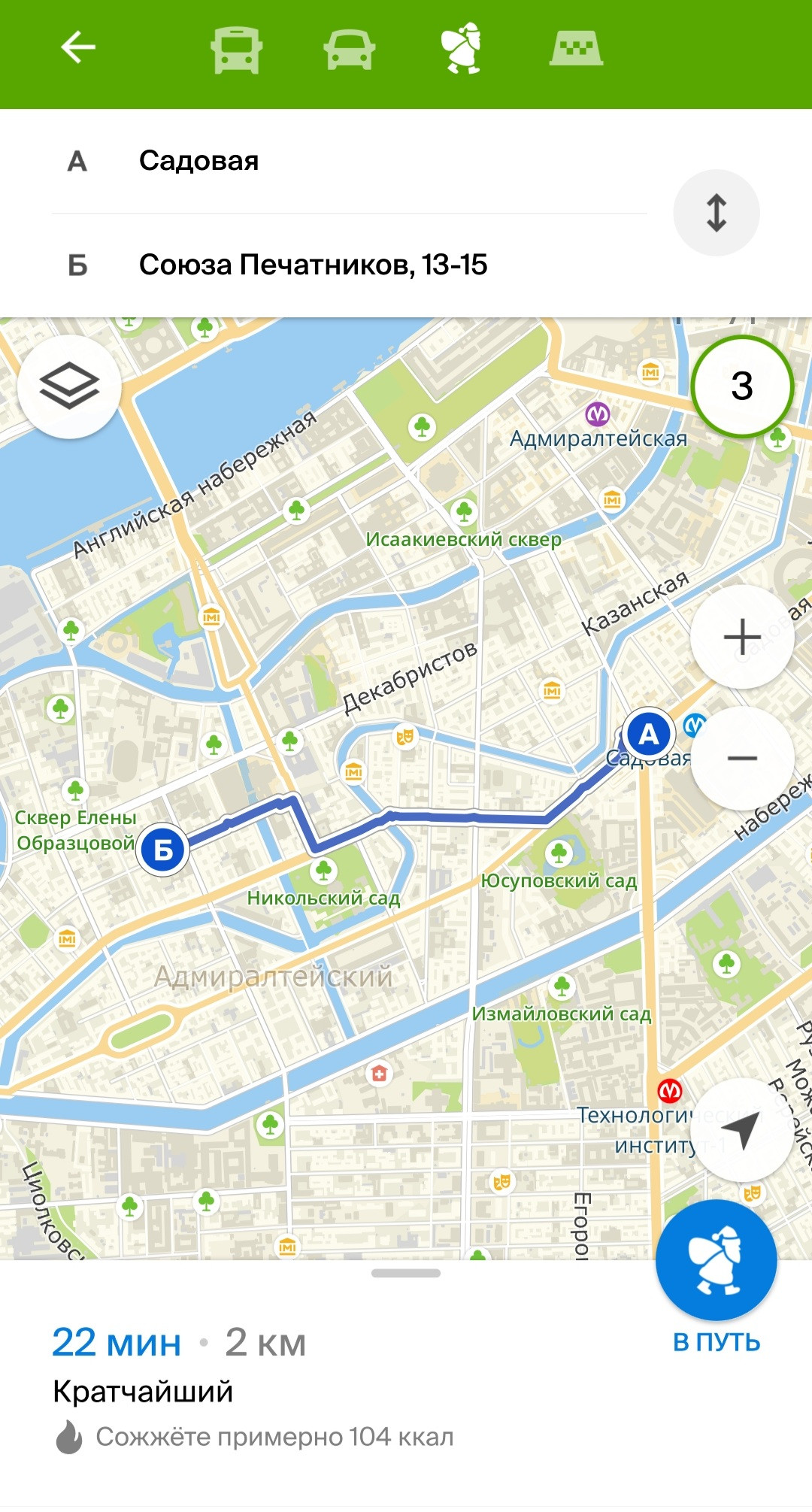812x1512 pixels.
Task: Swap points A and Б
Action: point(716,213)
